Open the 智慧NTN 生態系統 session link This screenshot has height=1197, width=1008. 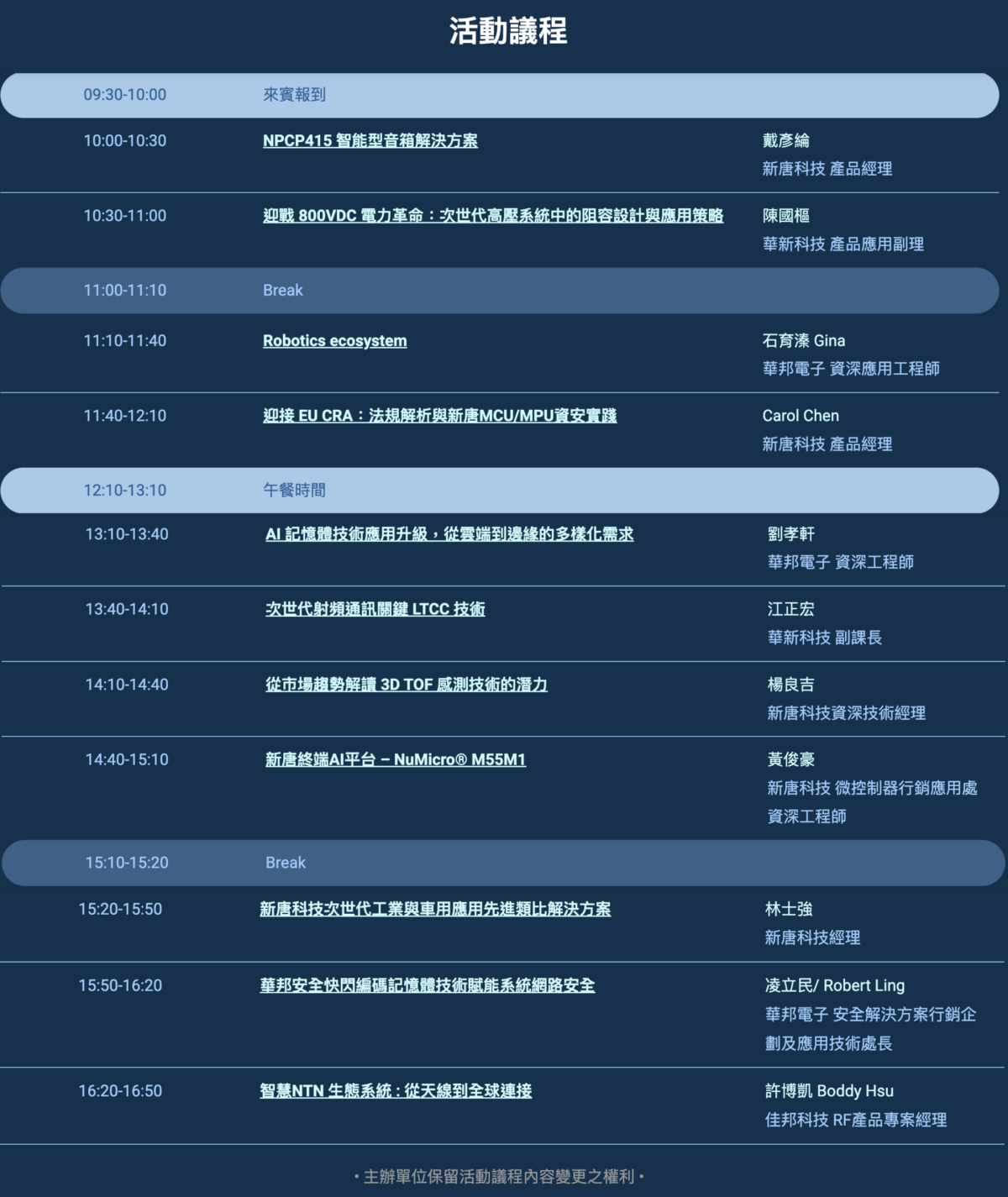396,1091
